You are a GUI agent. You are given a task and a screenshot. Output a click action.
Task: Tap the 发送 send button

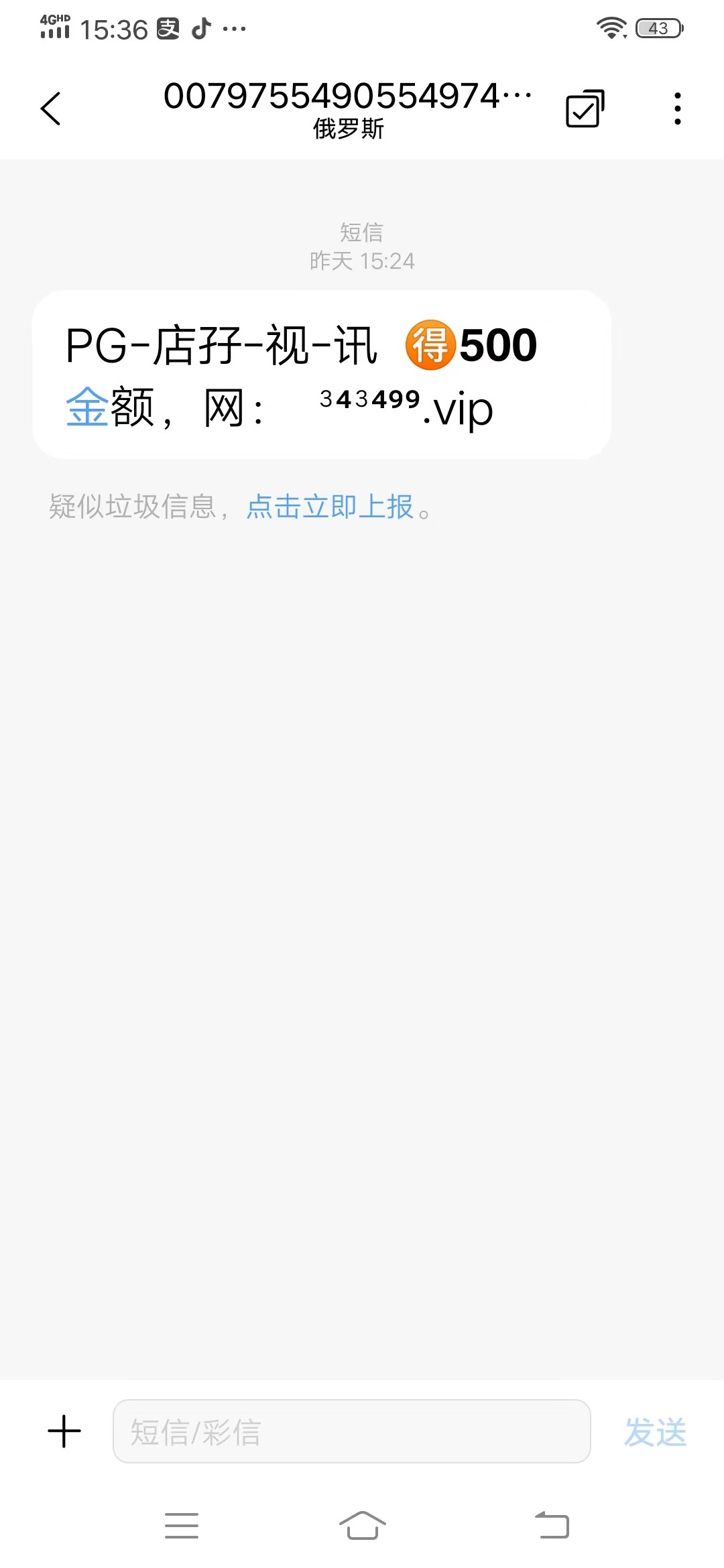click(x=655, y=1433)
